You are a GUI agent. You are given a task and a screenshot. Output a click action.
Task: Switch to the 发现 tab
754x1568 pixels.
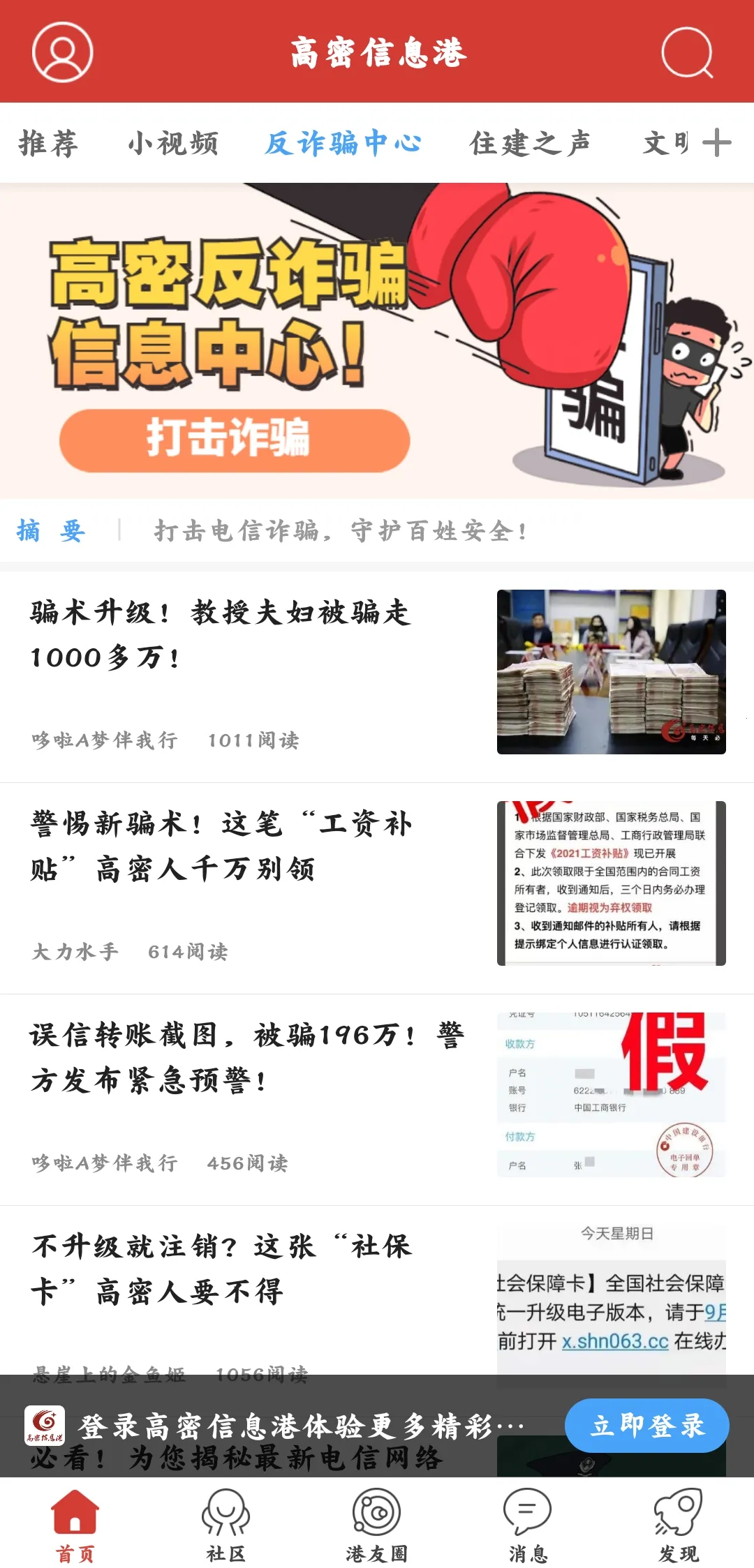click(679, 1526)
